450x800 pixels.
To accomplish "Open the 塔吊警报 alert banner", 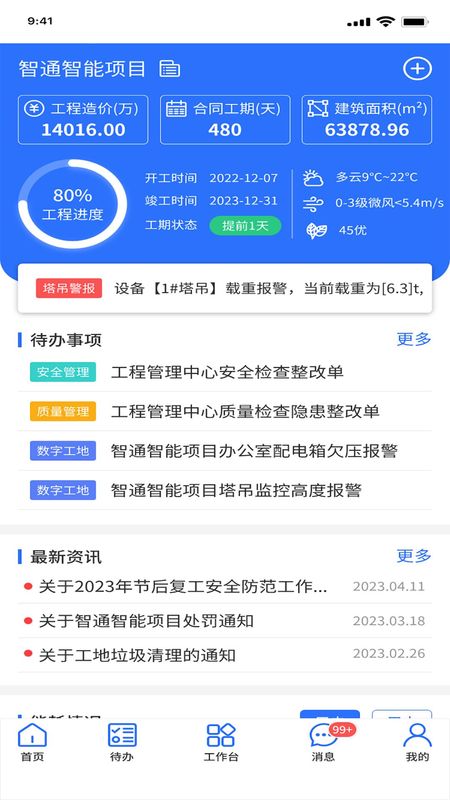I will (x=225, y=289).
